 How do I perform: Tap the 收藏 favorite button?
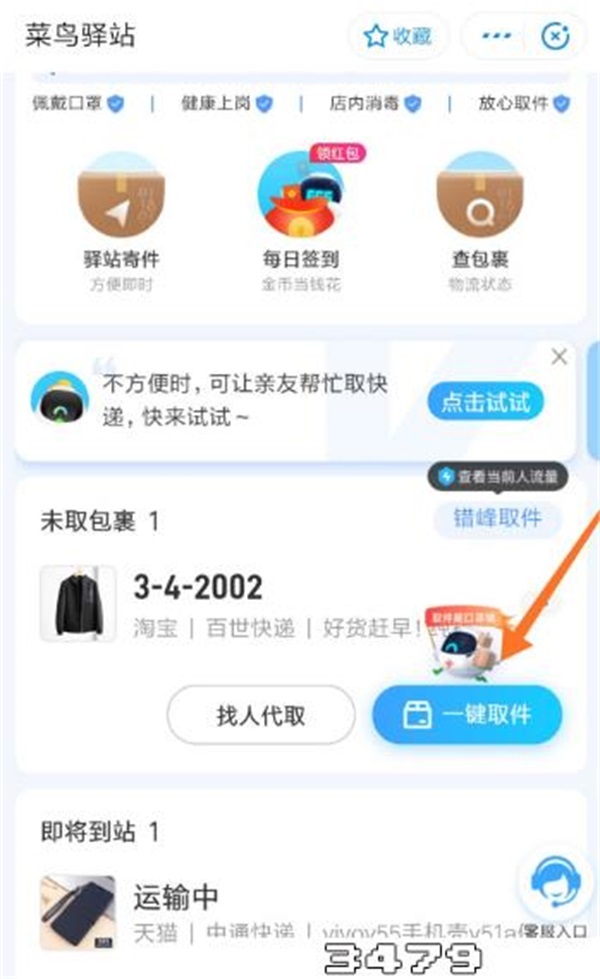tap(399, 36)
